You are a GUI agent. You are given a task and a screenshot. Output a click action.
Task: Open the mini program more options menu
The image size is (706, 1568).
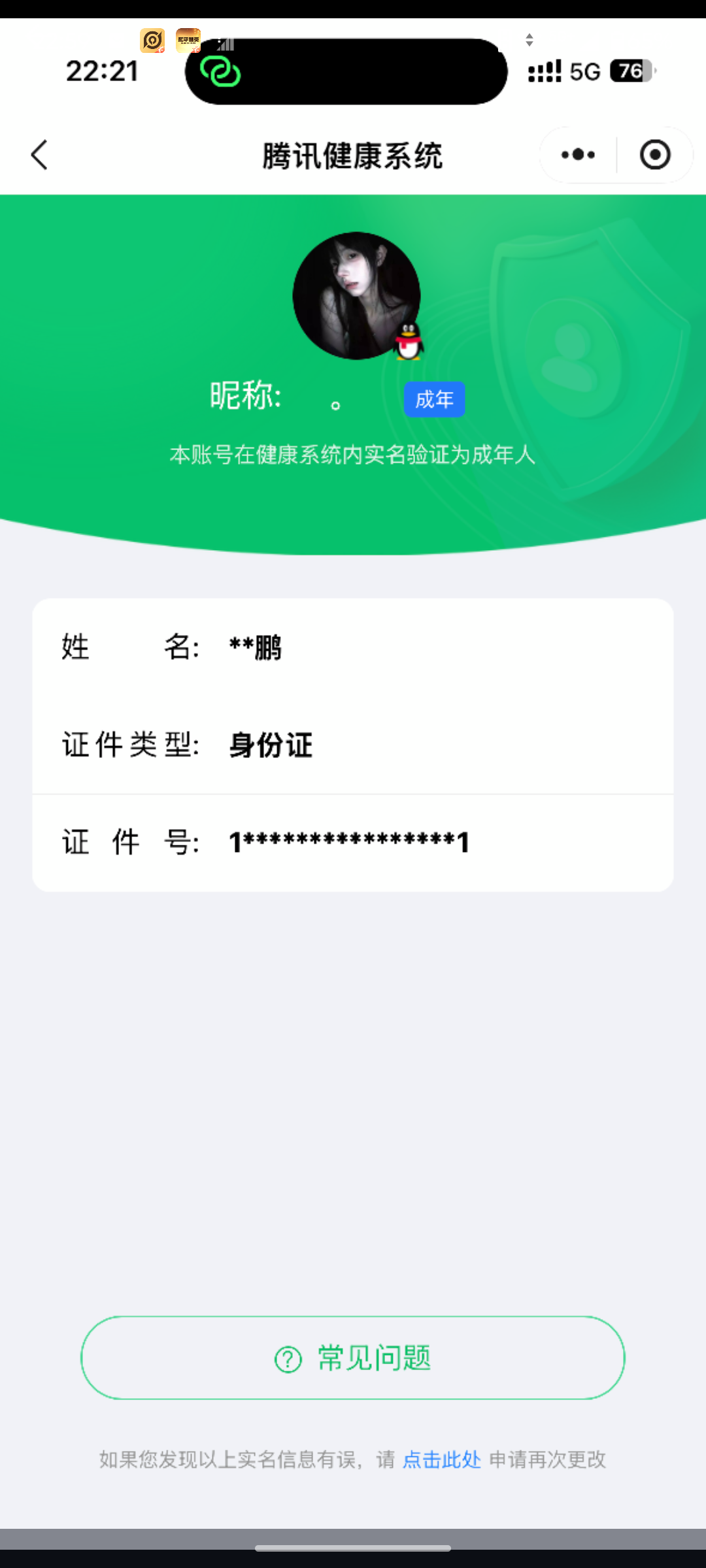click(577, 155)
